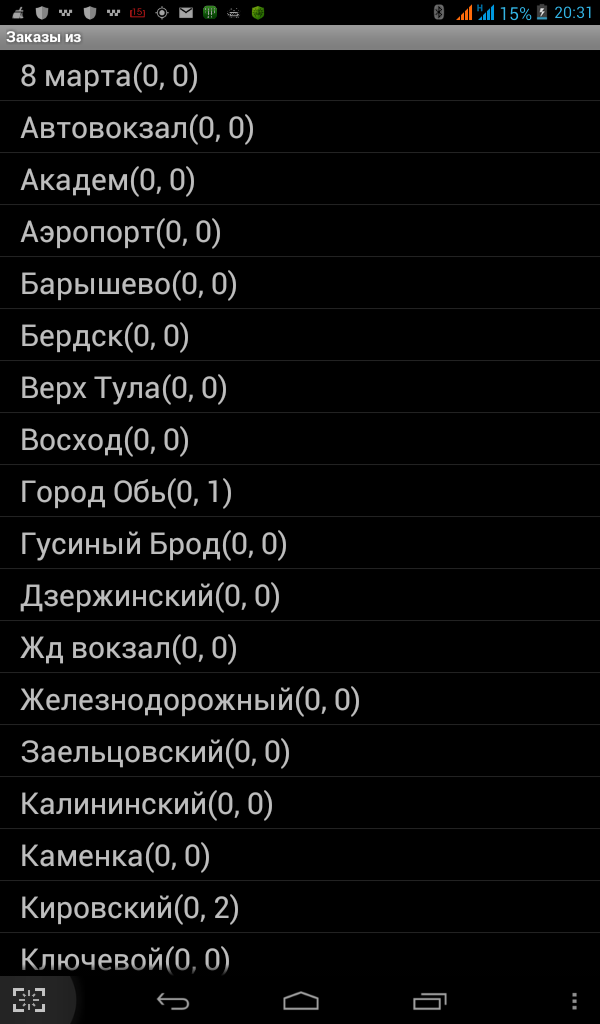View orders from Город Обь
Screen dimensions: 600x1024
click(300, 491)
